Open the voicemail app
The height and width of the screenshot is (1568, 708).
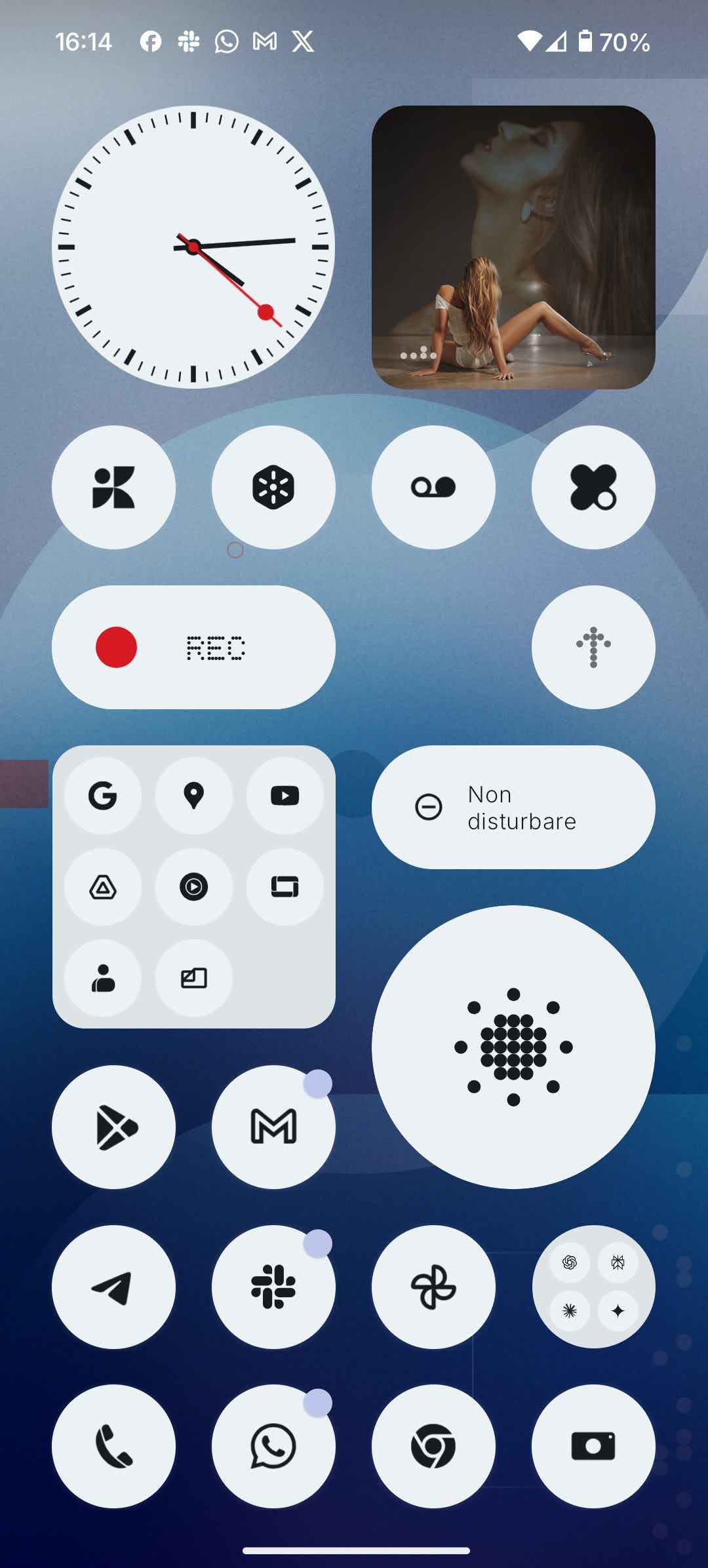coord(433,487)
